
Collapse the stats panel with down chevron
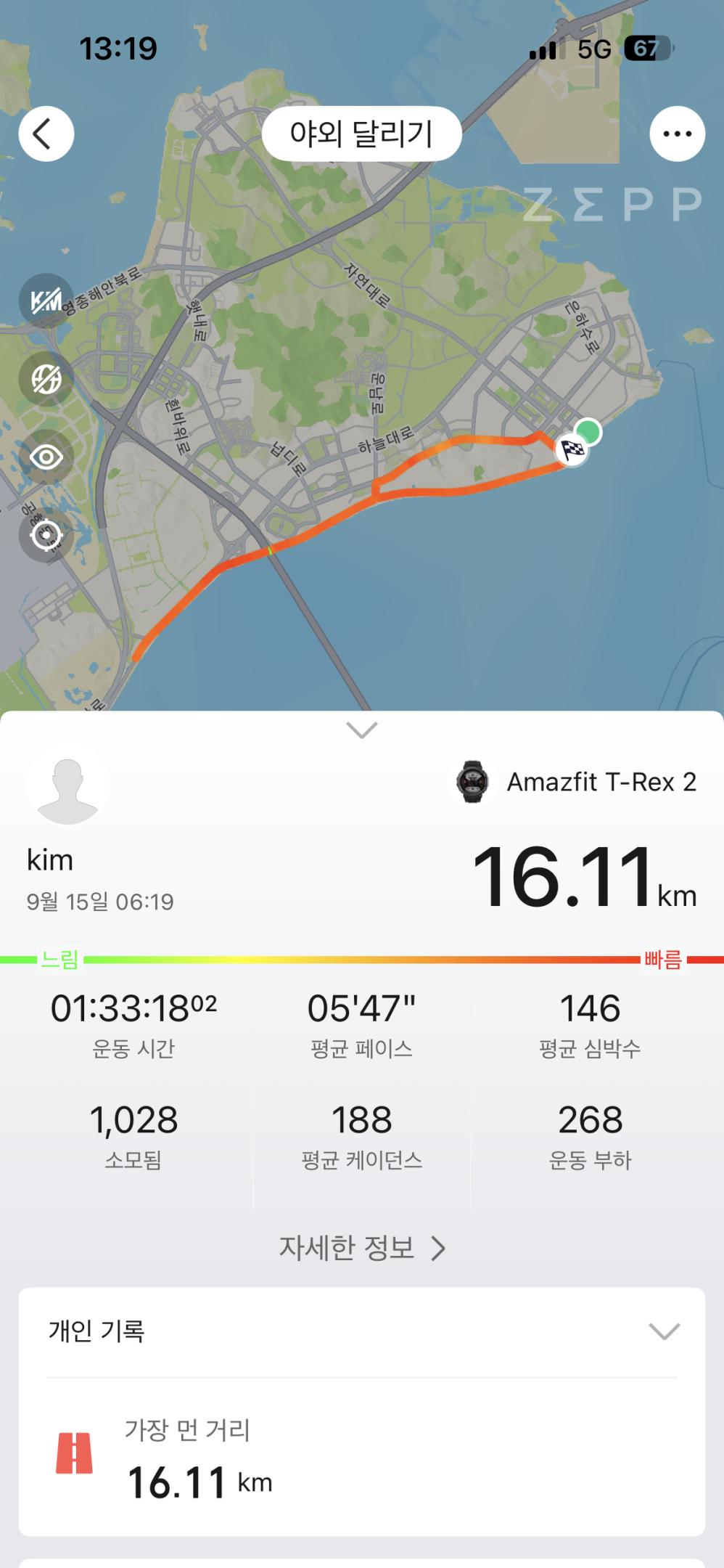coord(361,730)
